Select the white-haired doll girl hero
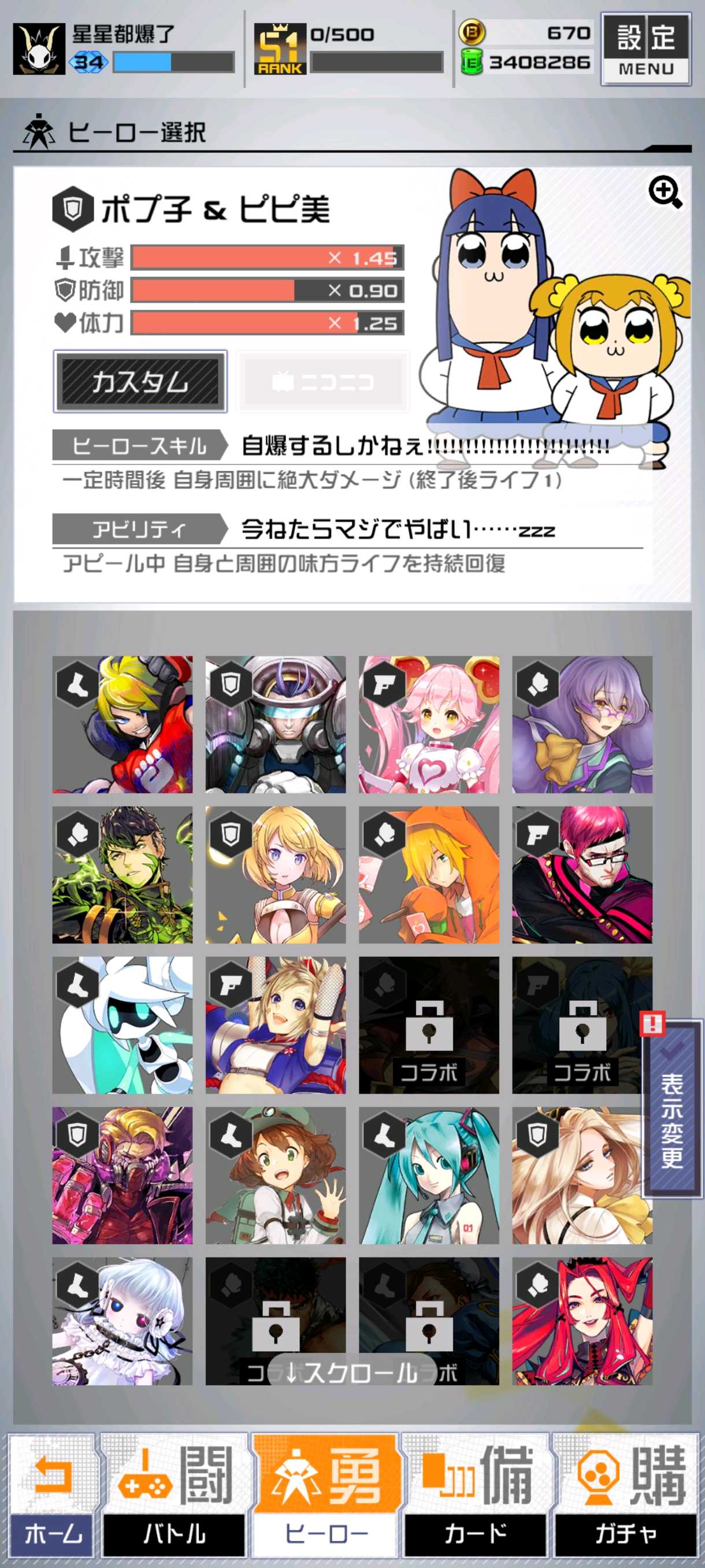 (123, 1322)
